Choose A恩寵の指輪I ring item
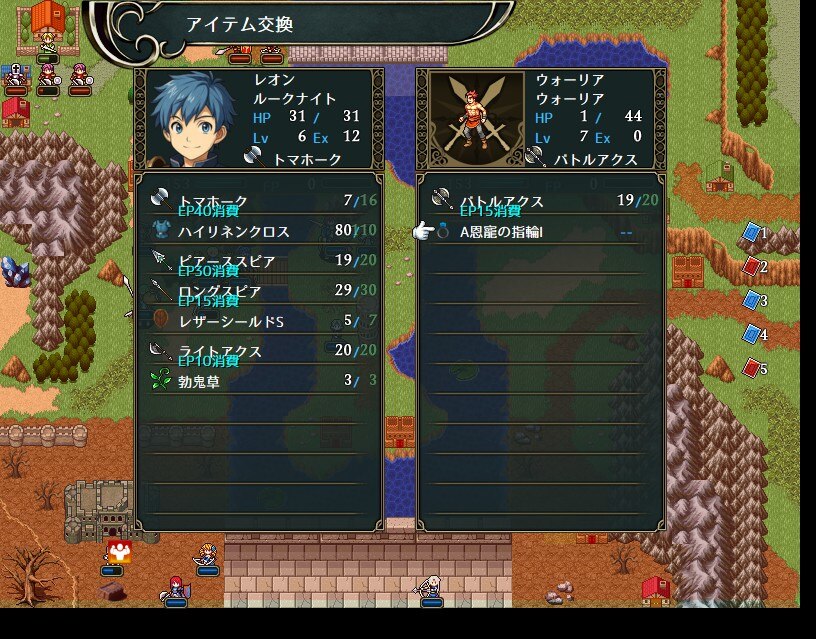Viewport: 816px width, 639px height. (x=500, y=231)
